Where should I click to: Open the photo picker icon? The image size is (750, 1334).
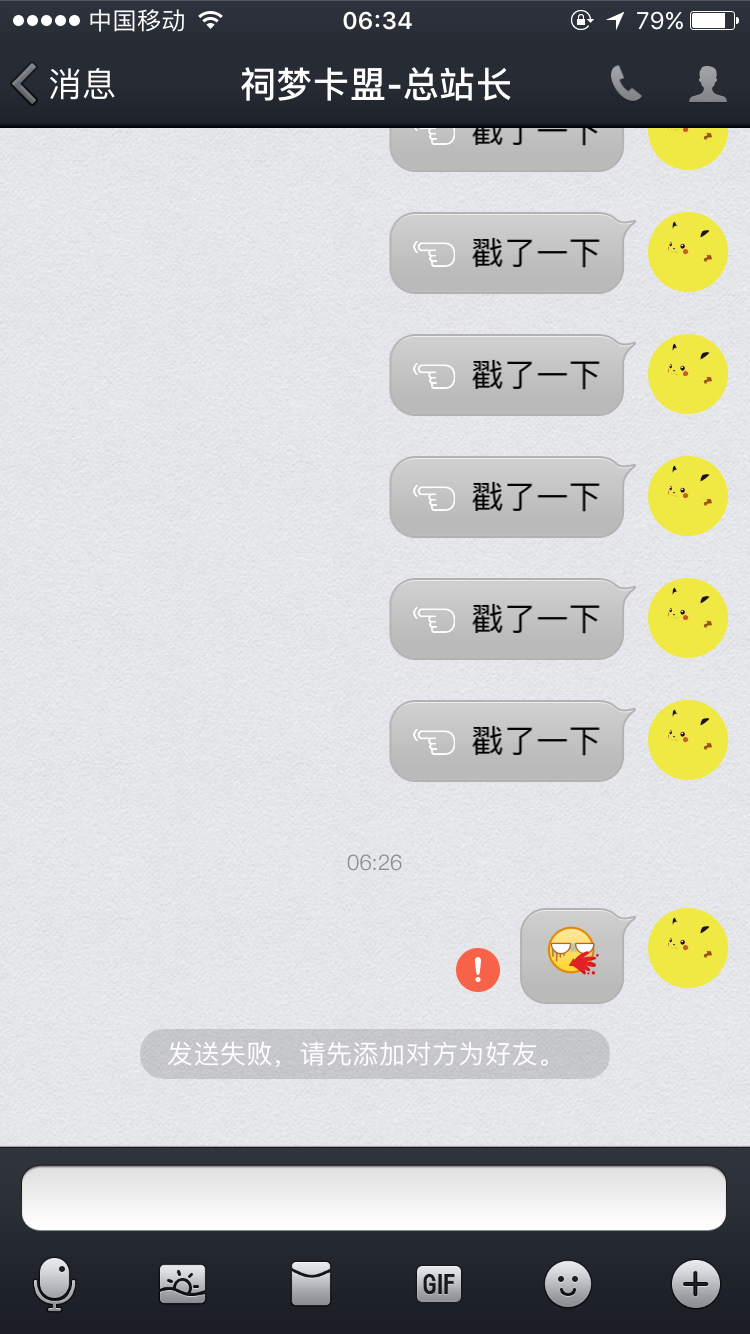point(183,1284)
